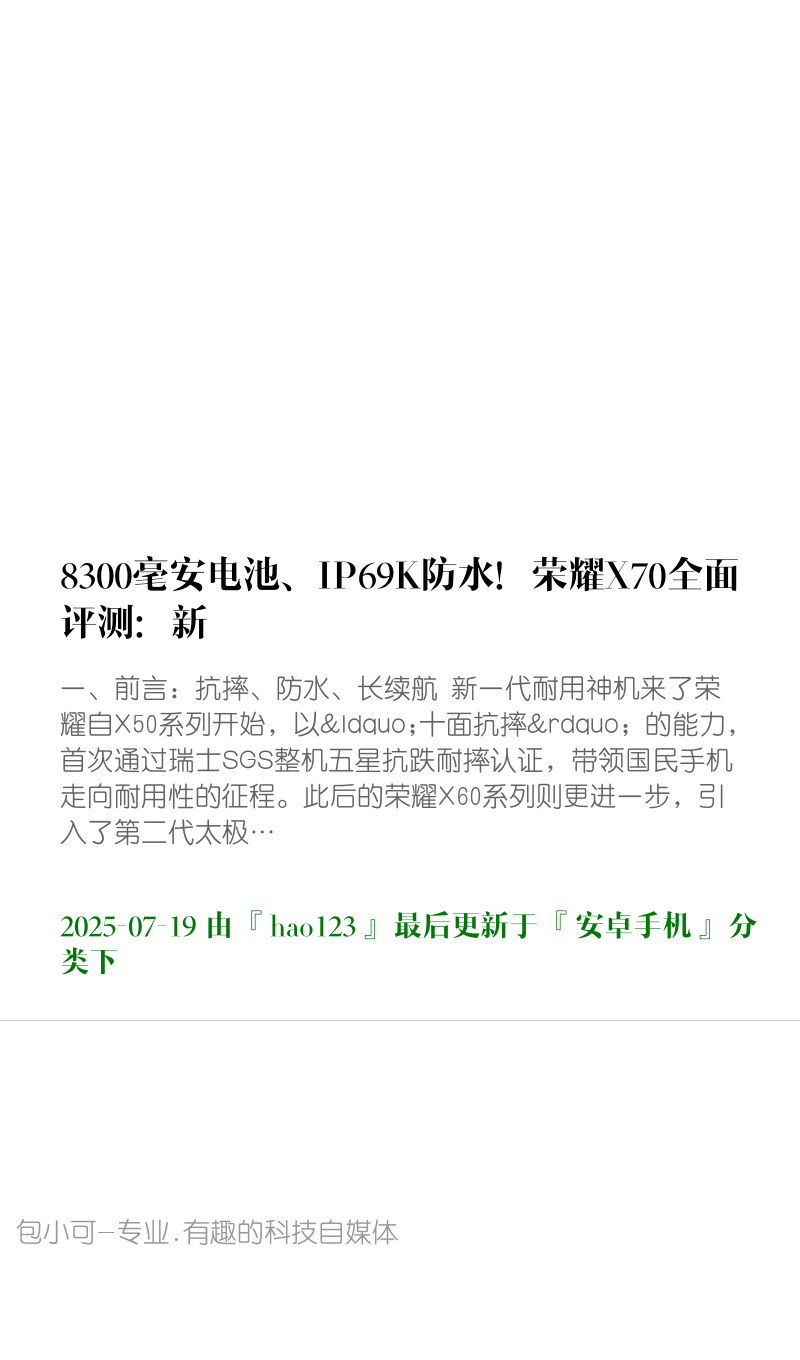800x1360 pixels.
Task: Open the 荣耀X70全面评测 article title
Action: pyautogui.click(x=400, y=599)
